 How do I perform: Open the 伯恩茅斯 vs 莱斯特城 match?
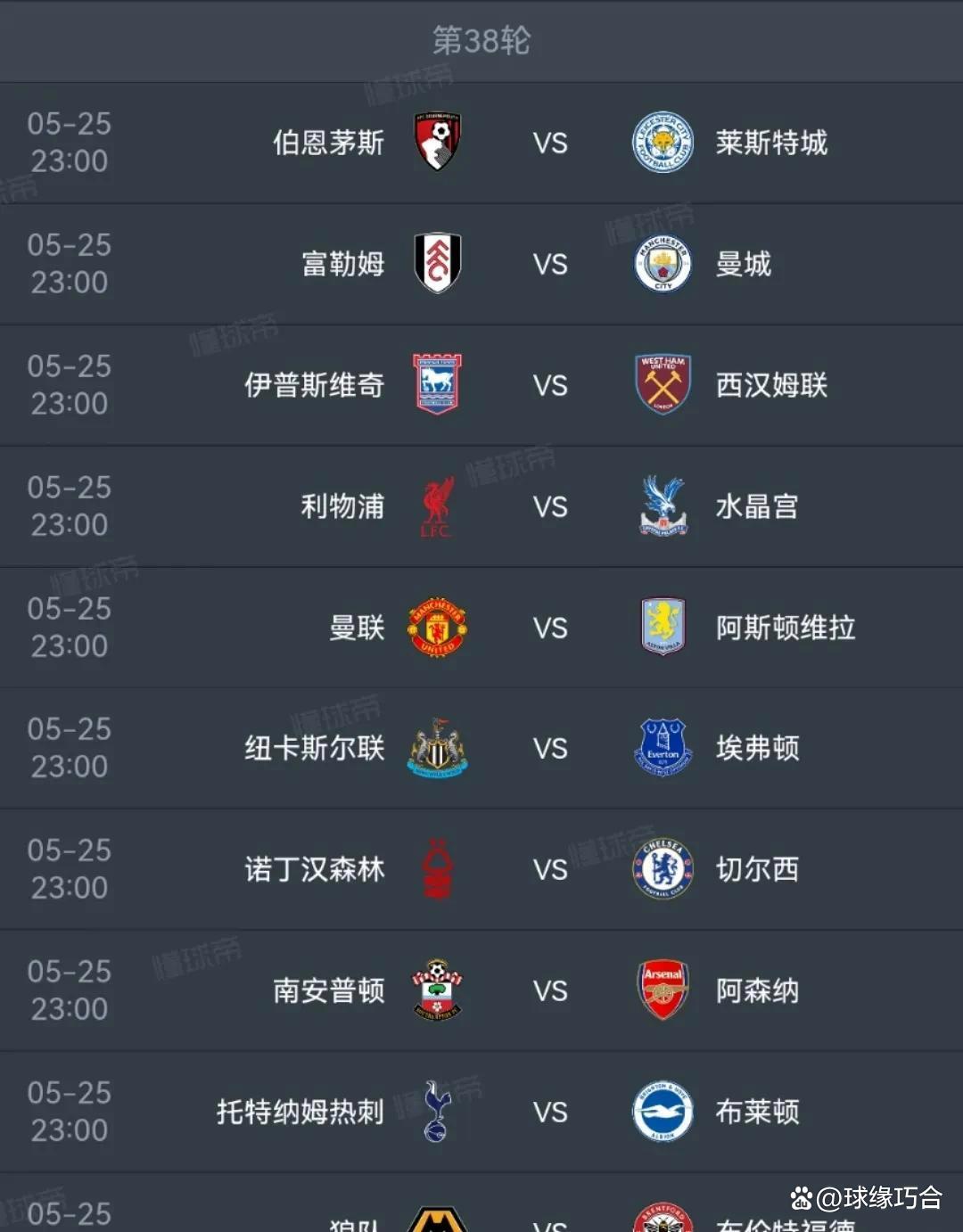click(x=549, y=143)
